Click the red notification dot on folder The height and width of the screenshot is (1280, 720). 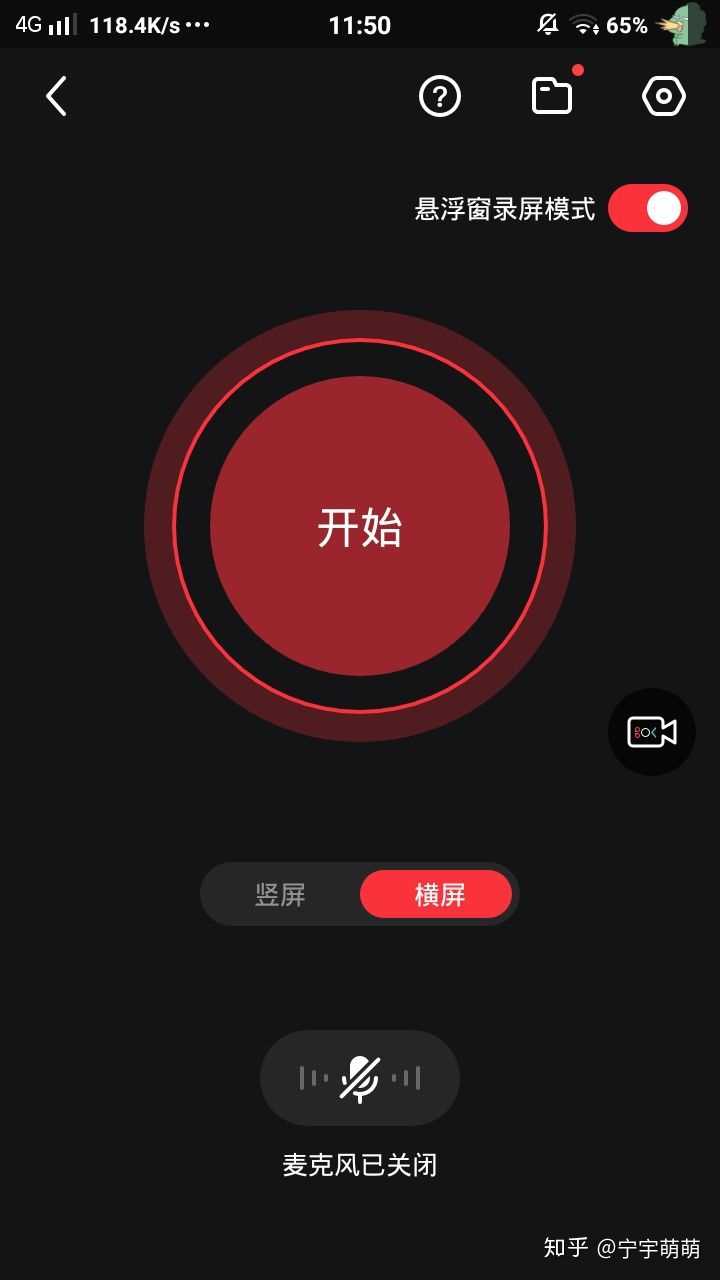577,71
